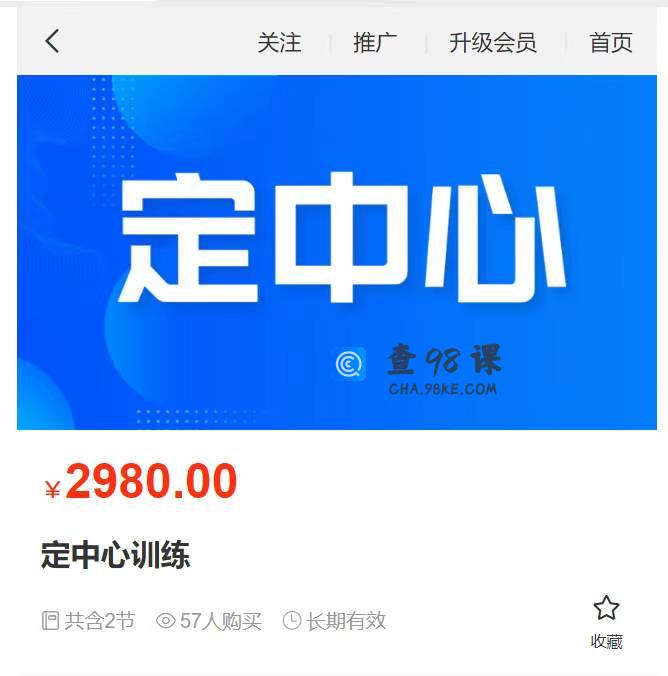The width and height of the screenshot is (668, 676).
Task: Tap 关注 to follow this shop
Action: (x=279, y=42)
